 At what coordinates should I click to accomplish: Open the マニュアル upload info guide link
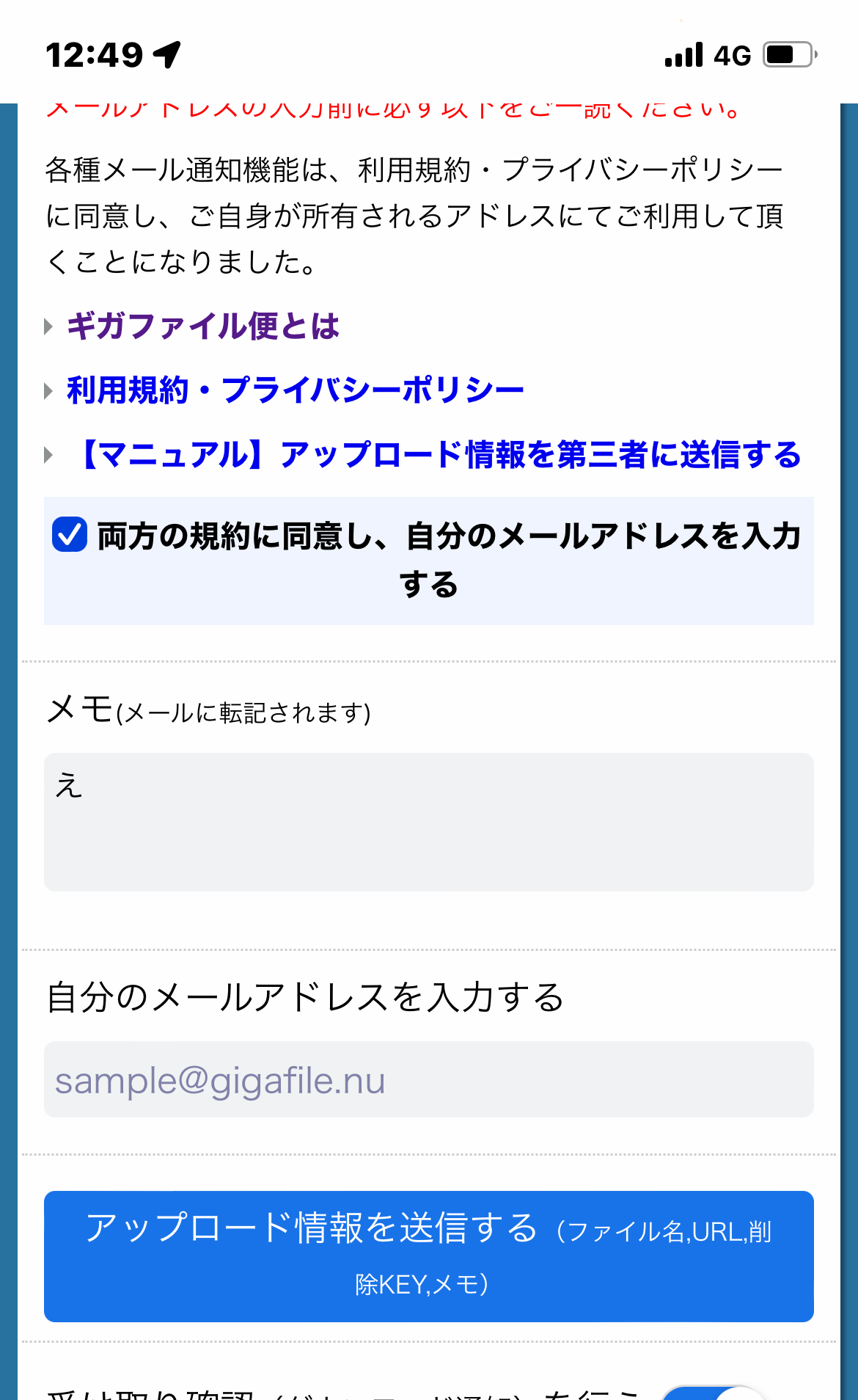[x=439, y=455]
